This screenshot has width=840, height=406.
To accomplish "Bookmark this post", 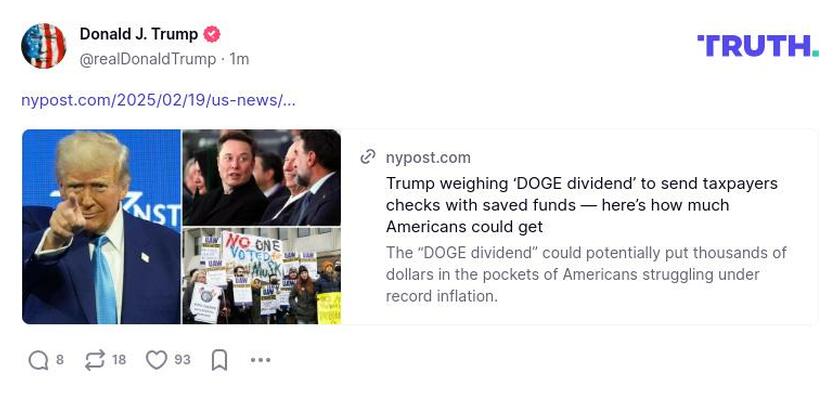I will point(220,360).
